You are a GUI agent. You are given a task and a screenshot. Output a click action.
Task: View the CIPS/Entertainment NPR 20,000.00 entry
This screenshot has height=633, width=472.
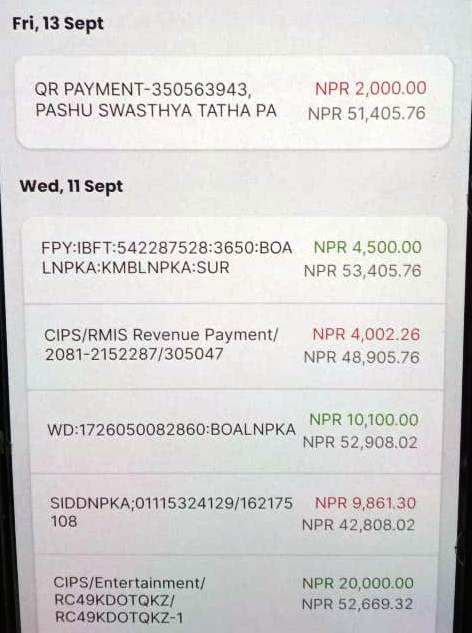coord(237,594)
